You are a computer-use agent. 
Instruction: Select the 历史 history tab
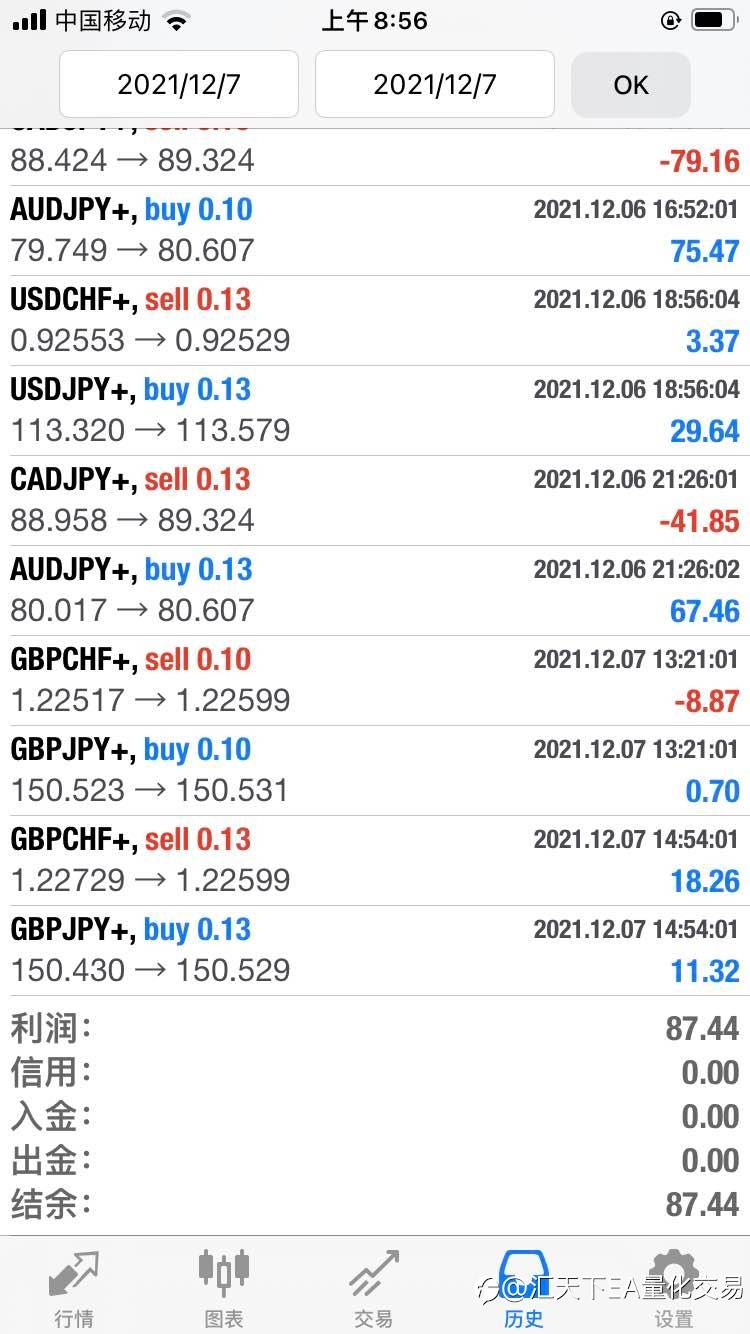click(524, 1288)
